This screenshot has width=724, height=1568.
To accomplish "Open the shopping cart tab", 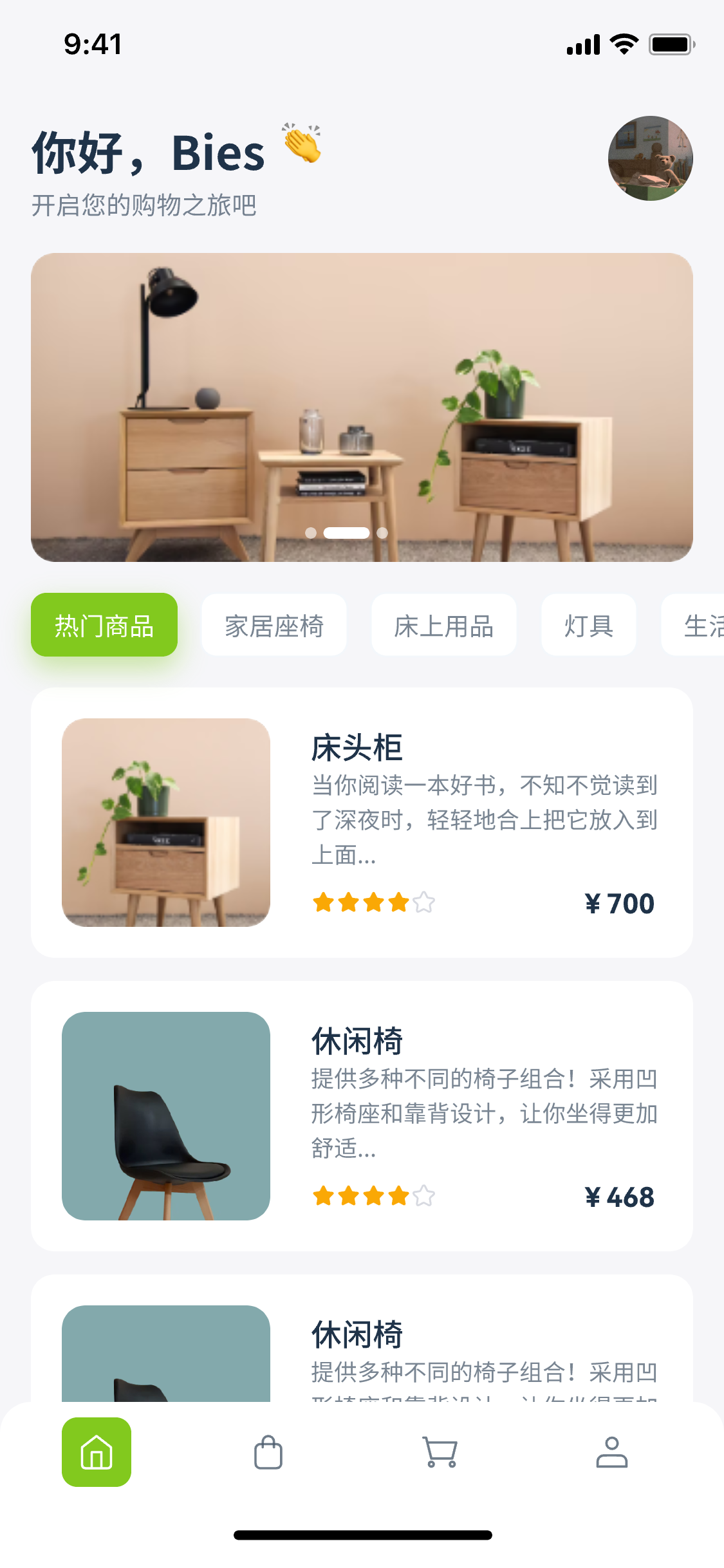I will 440,1452.
